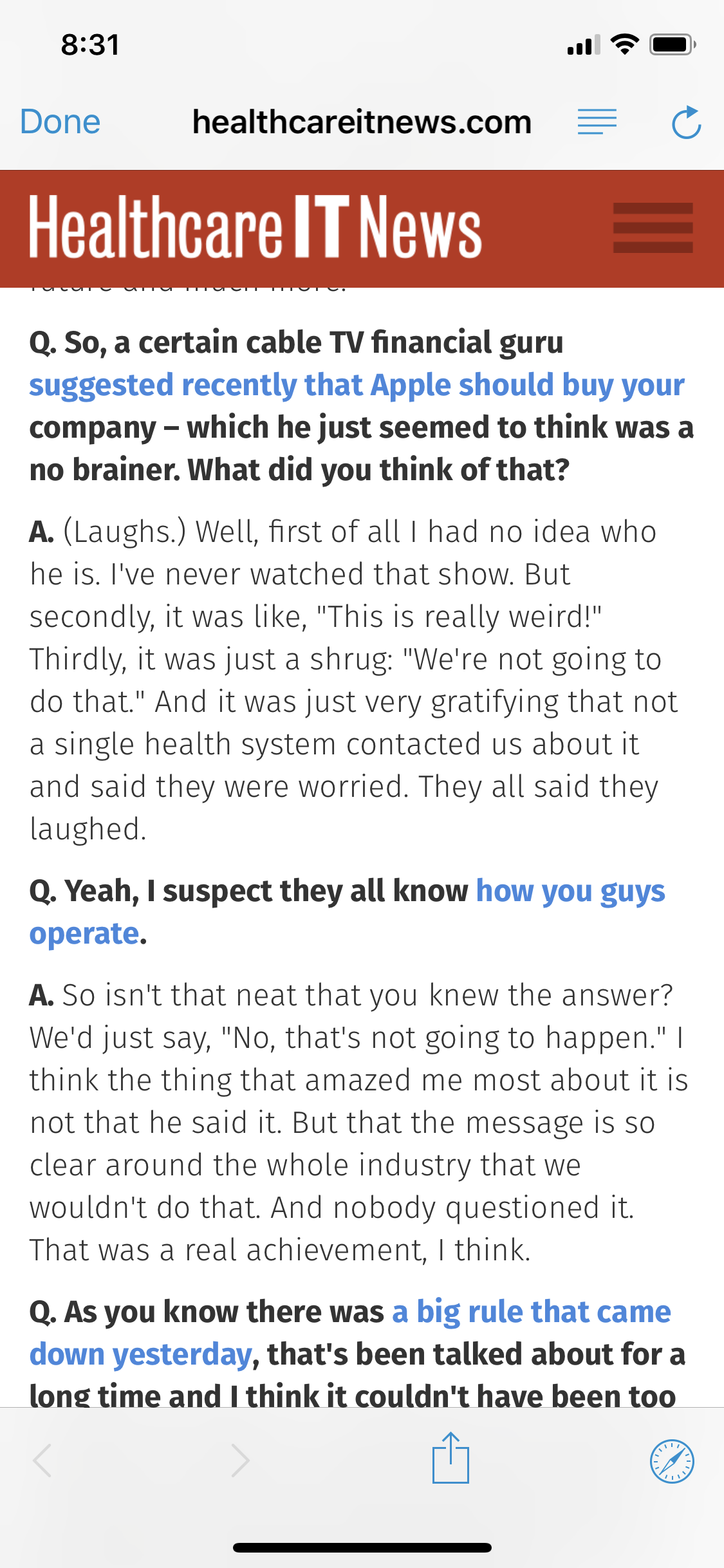
Task: Follow the "how you guys operate" link
Action: click(570, 891)
